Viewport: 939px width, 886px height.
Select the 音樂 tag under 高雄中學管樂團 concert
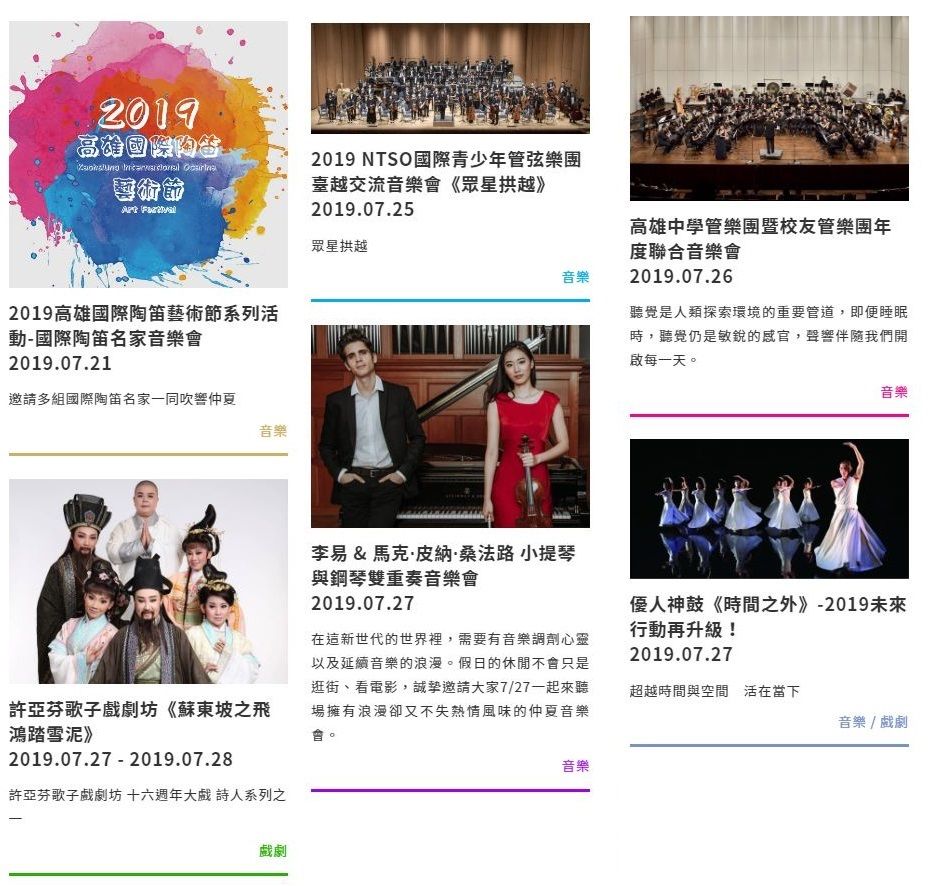pyautogui.click(x=894, y=392)
